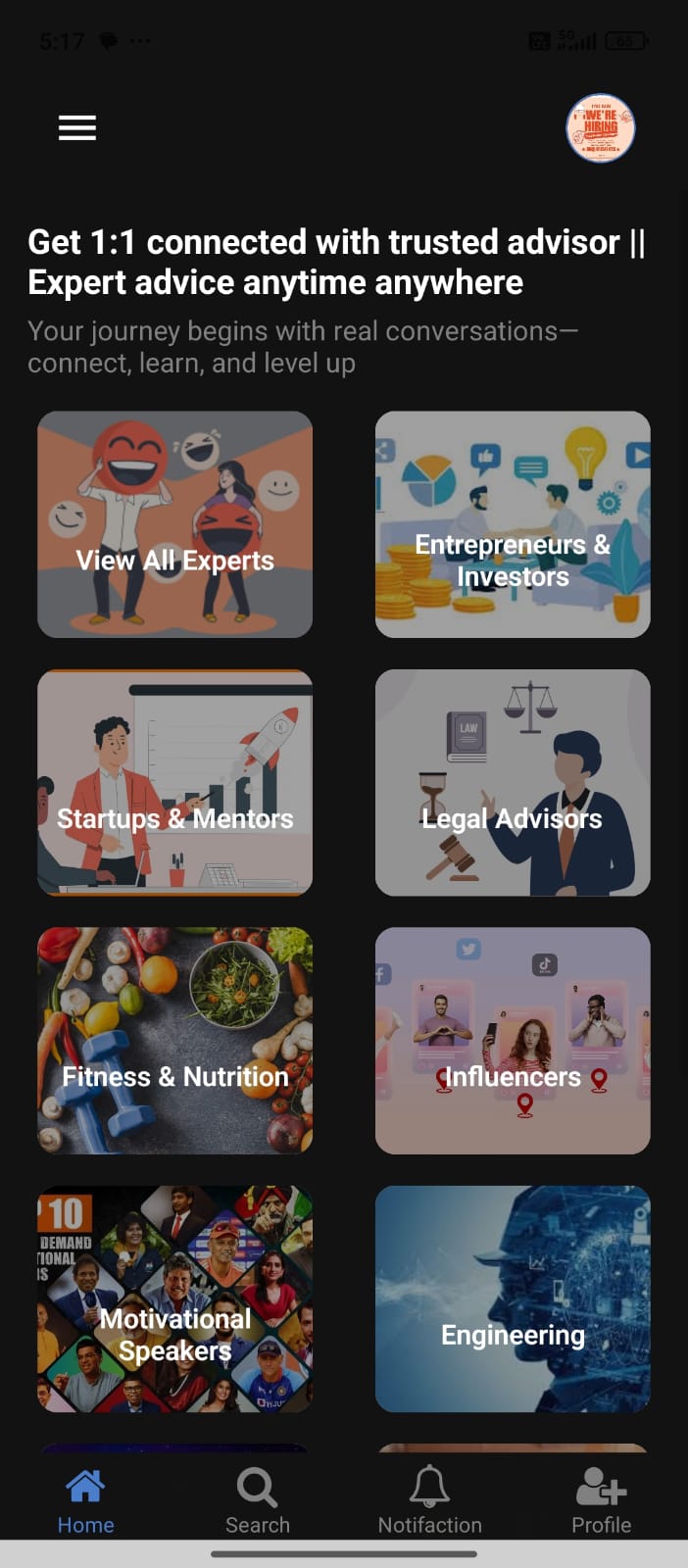Go to the Home tab

coord(85,1501)
